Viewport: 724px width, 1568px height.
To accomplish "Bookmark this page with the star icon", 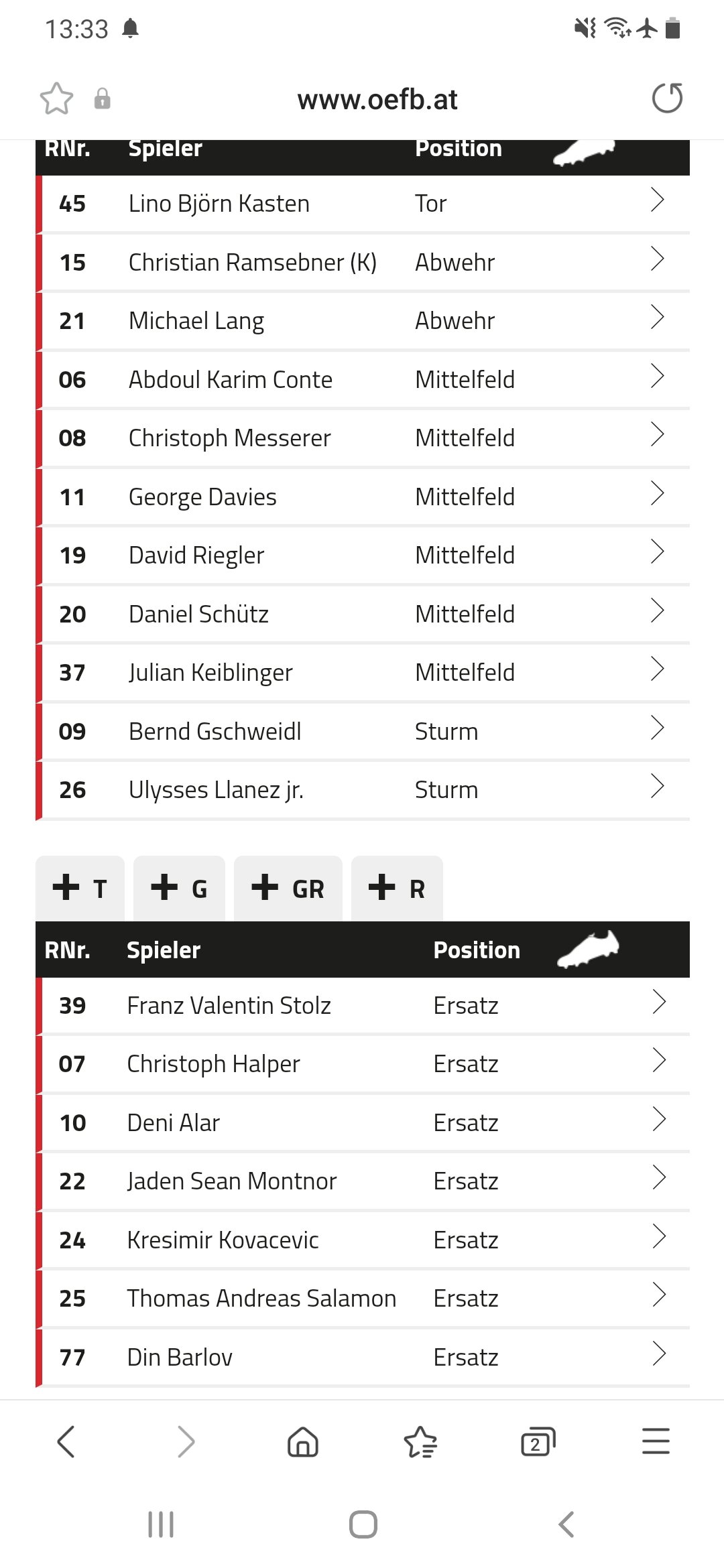I will tap(56, 99).
